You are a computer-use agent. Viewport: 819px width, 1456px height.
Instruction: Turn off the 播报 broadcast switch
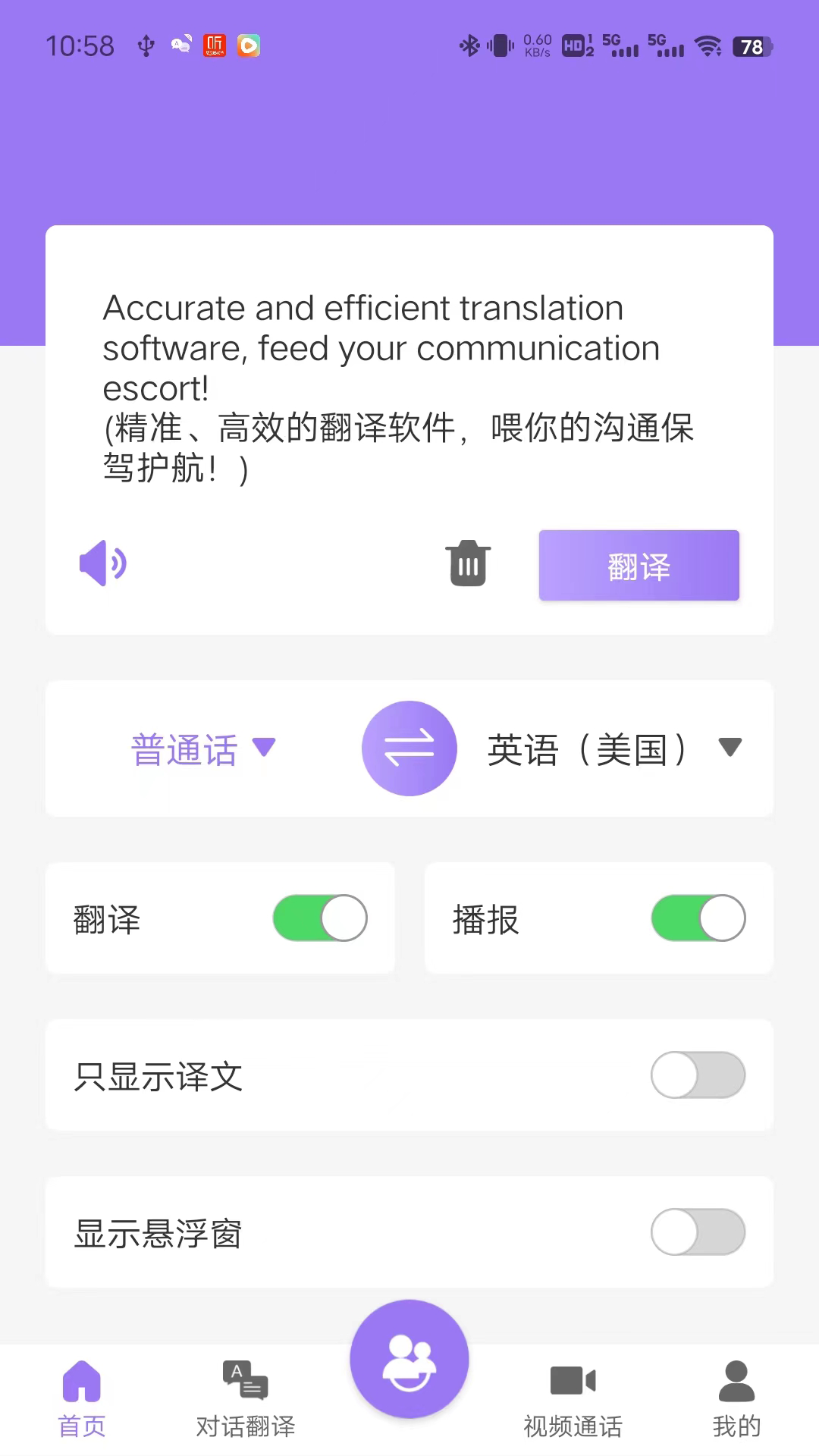coord(698,918)
